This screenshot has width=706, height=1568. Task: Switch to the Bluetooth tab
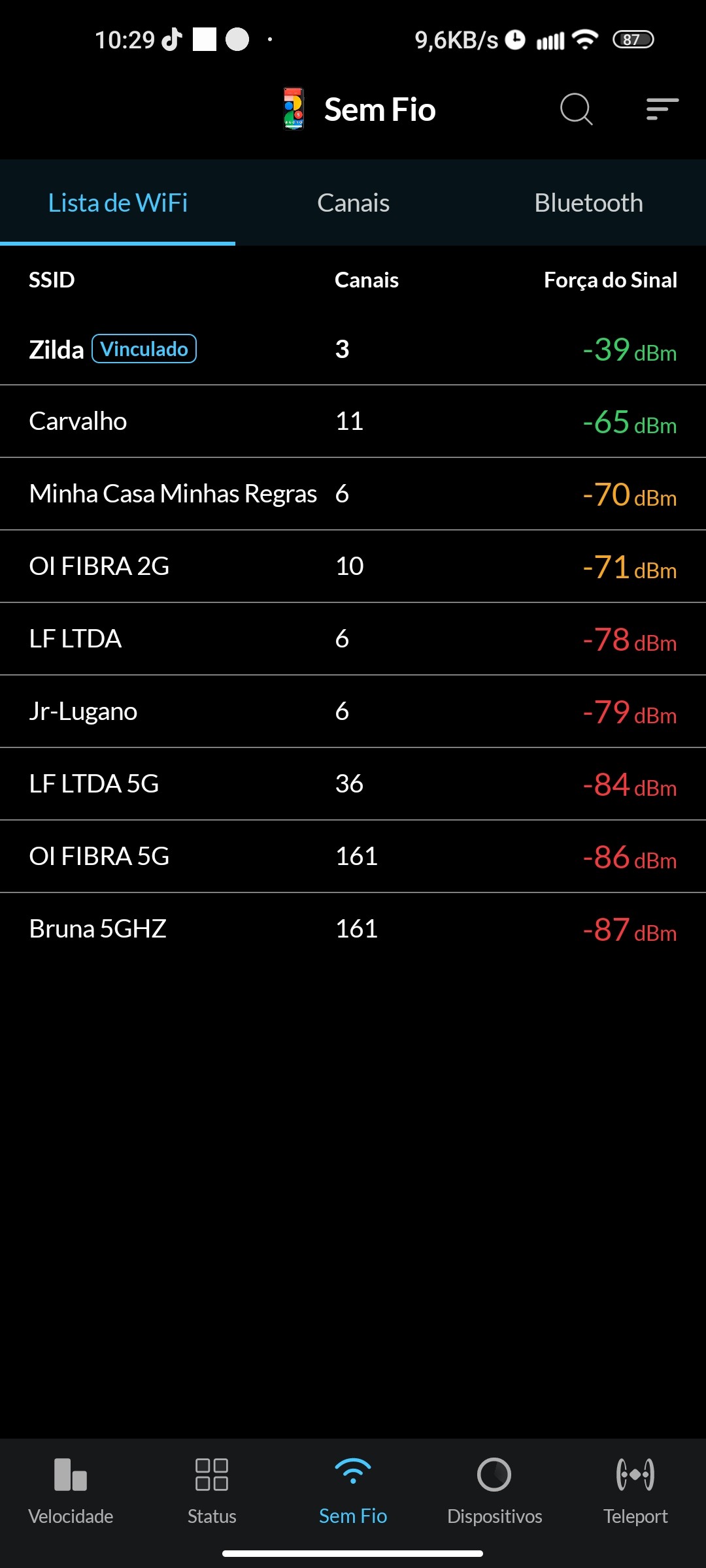point(588,203)
